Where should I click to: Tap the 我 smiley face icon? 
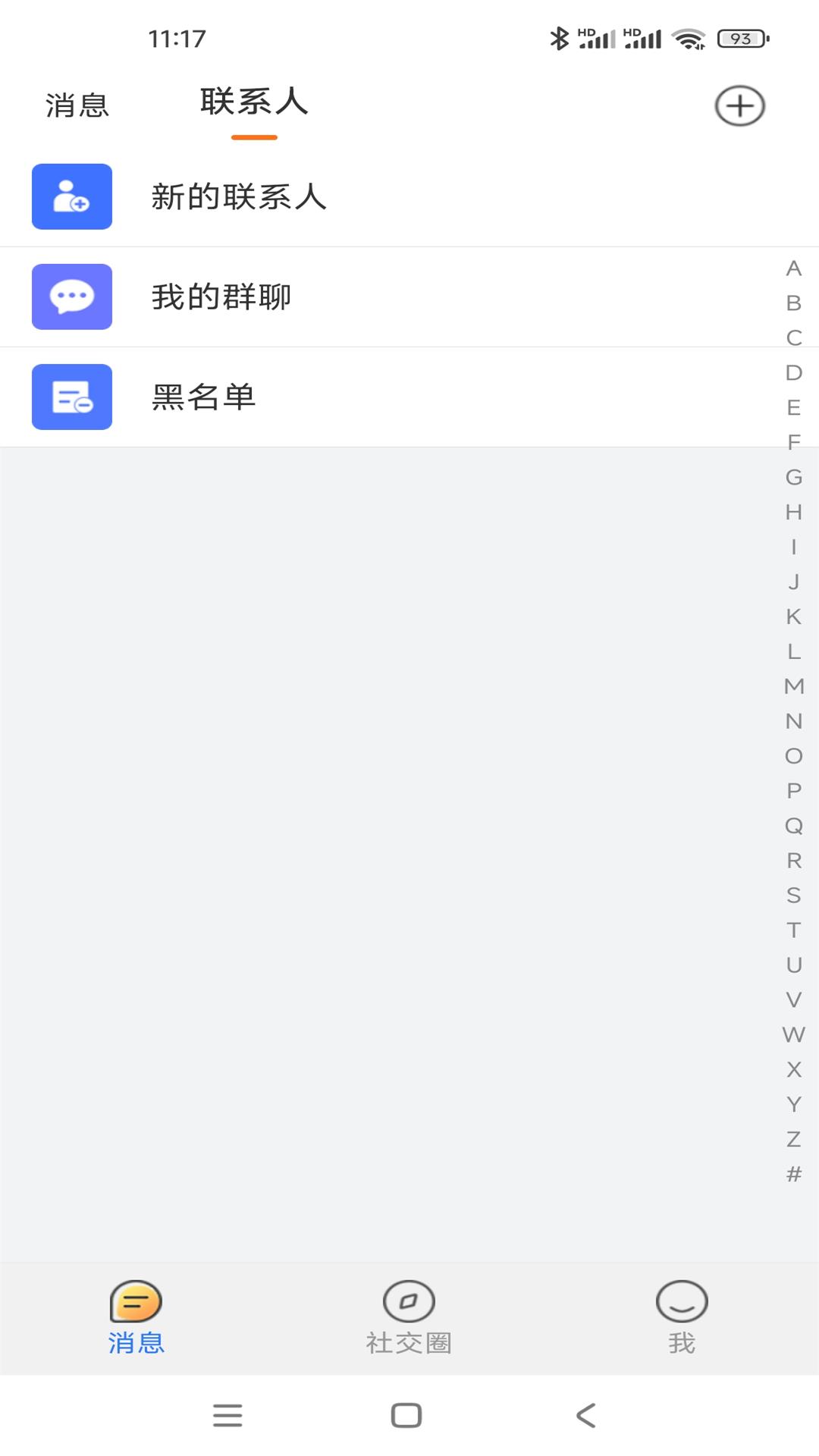681,1301
